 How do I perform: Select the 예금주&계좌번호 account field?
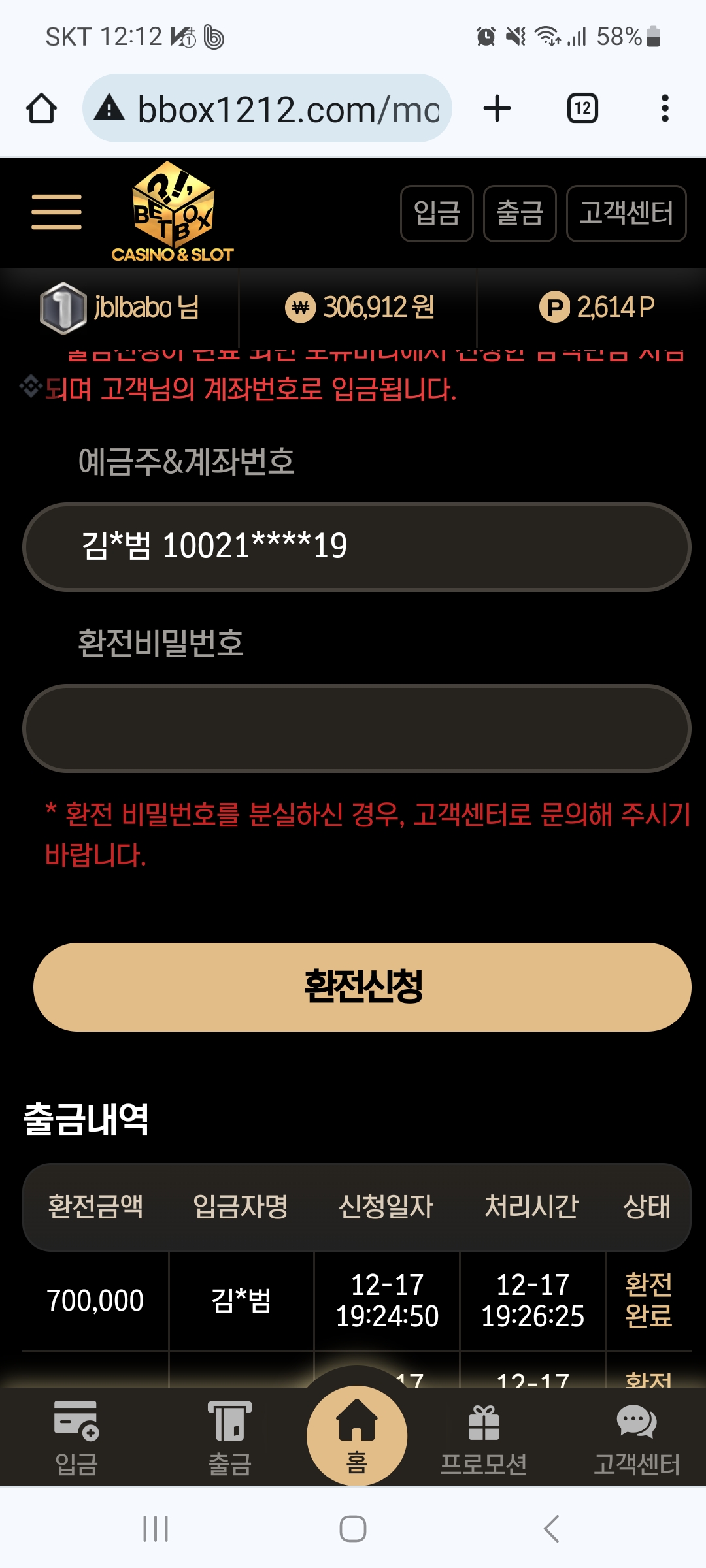coord(356,547)
